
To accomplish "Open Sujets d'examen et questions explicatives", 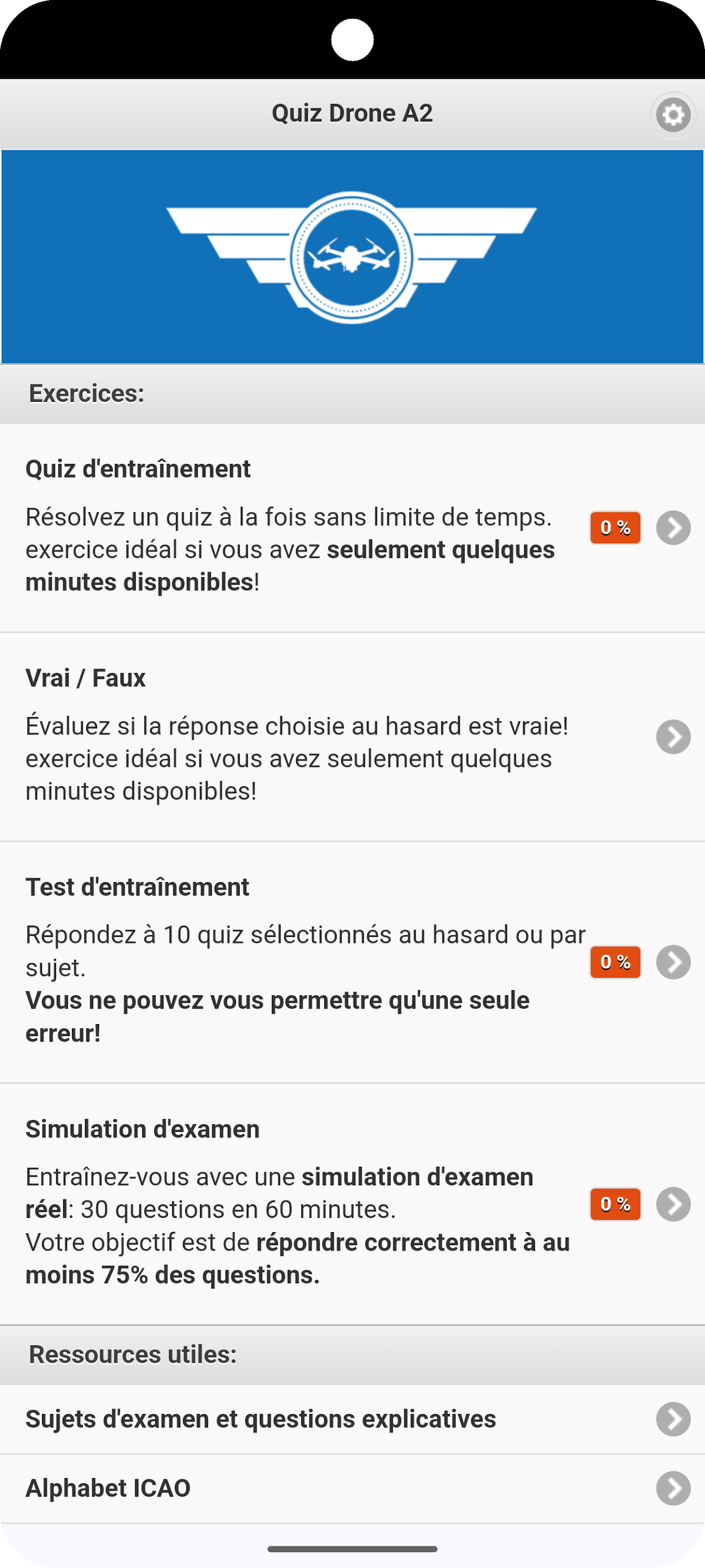I will tap(673, 1419).
